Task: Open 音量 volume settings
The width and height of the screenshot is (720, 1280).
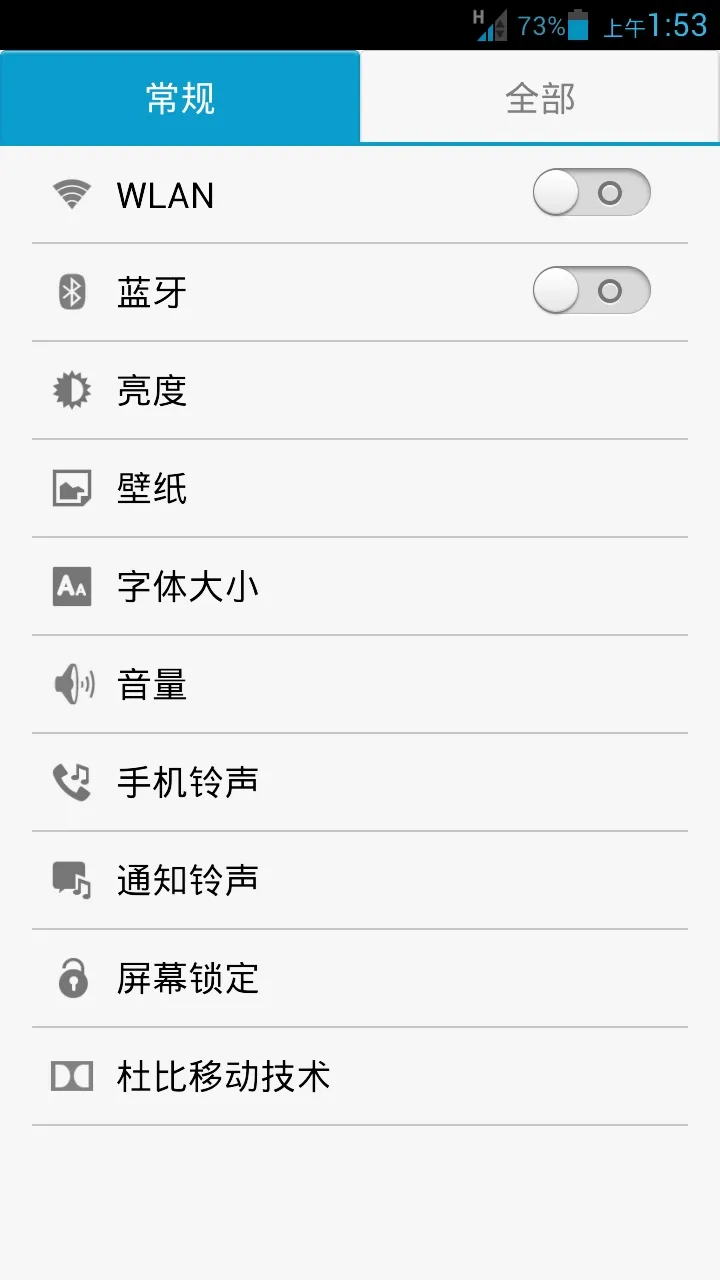Action: [360, 684]
